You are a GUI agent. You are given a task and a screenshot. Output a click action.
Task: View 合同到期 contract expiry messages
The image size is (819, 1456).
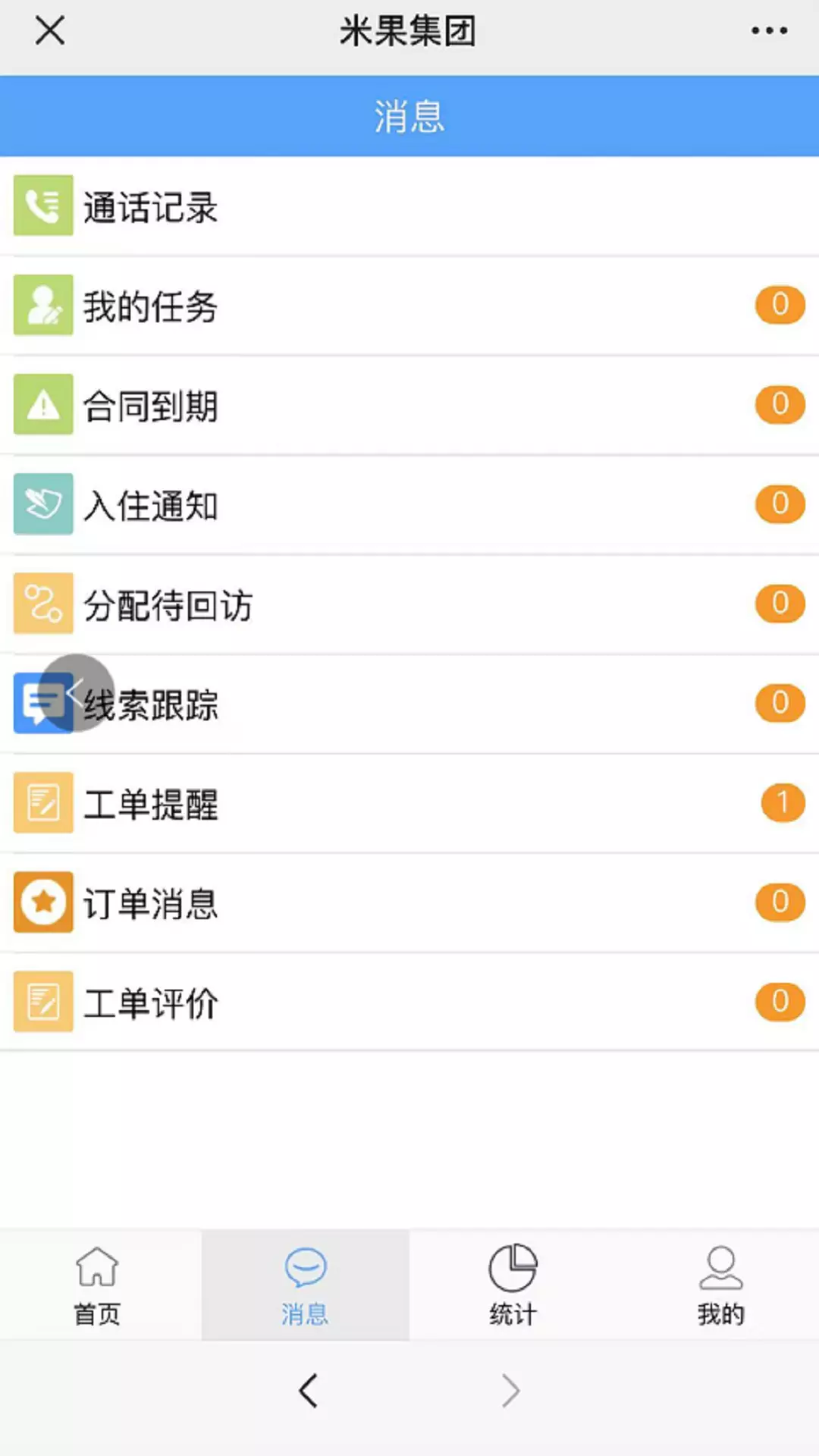[x=409, y=405]
